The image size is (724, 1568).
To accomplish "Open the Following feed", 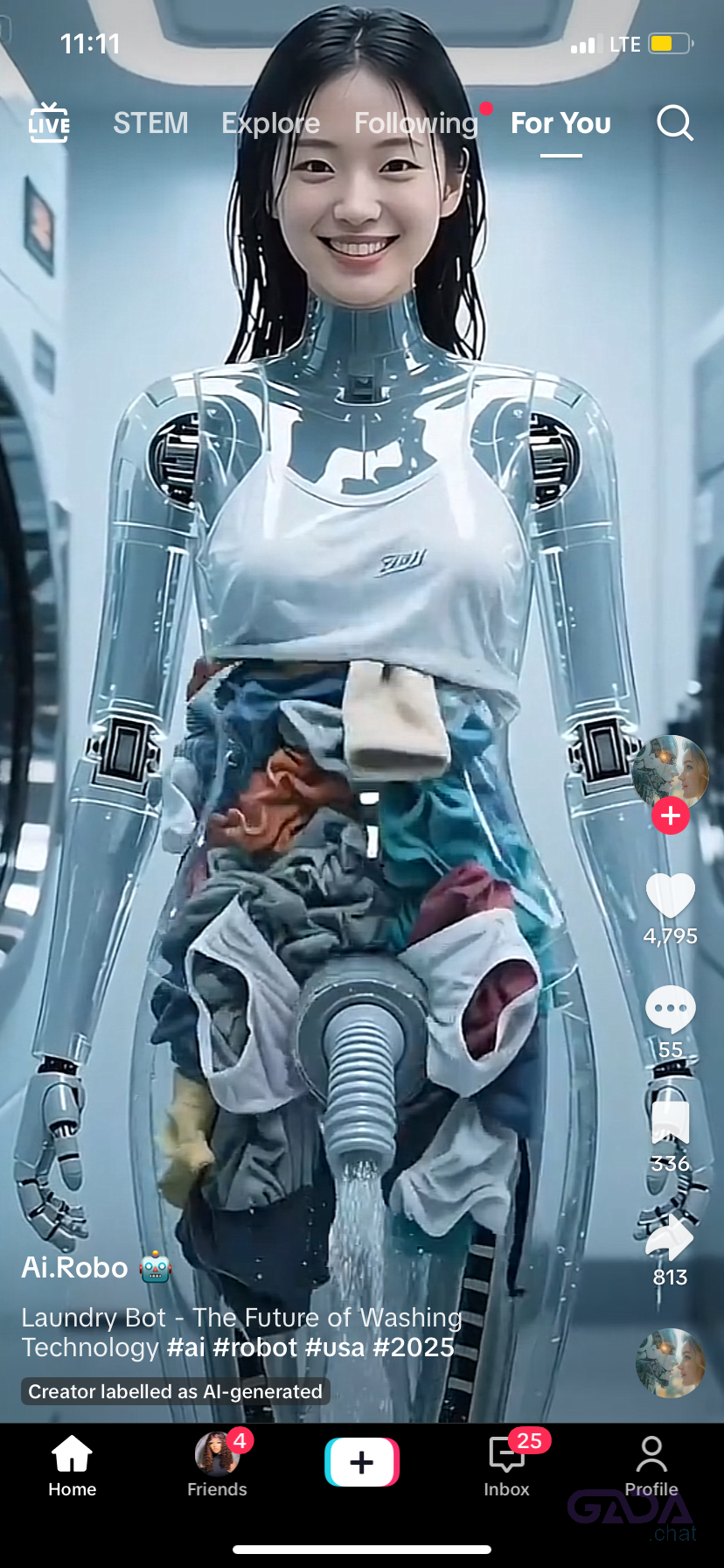I will (416, 123).
